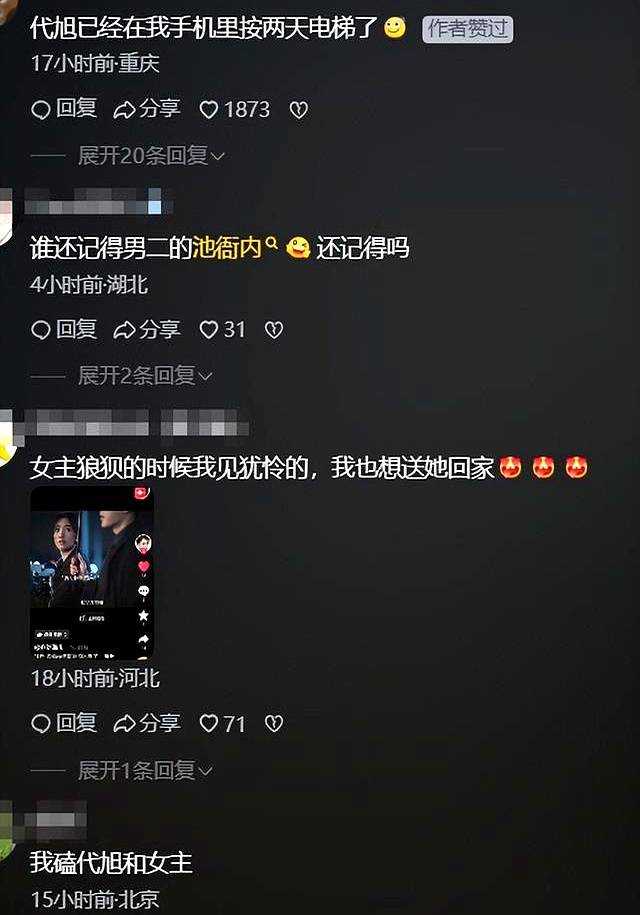The image size is (640, 915).
Task: Dislike the comment from 重庆
Action: coord(298,110)
